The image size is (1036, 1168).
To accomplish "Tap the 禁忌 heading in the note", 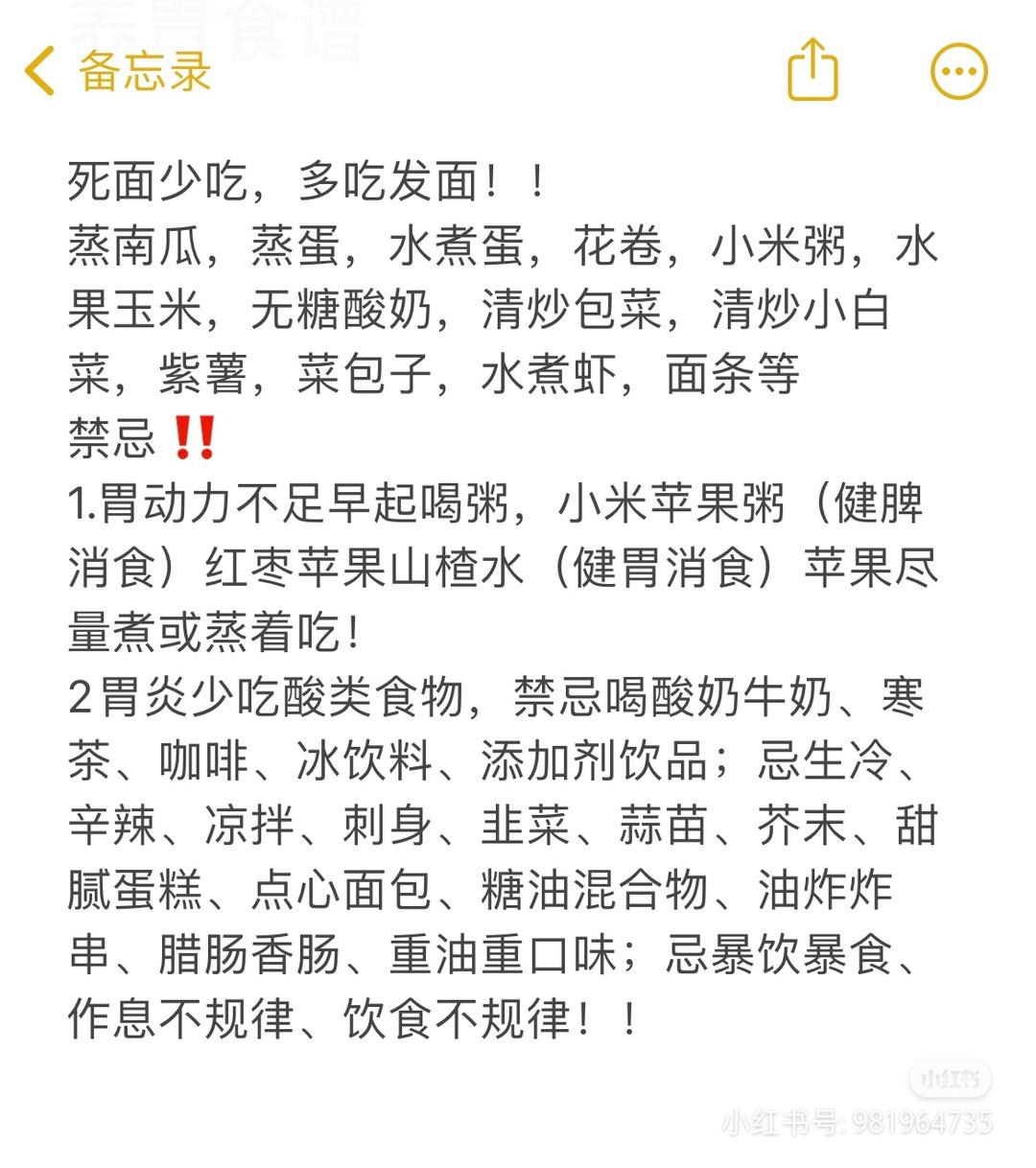I will pyautogui.click(x=109, y=438).
